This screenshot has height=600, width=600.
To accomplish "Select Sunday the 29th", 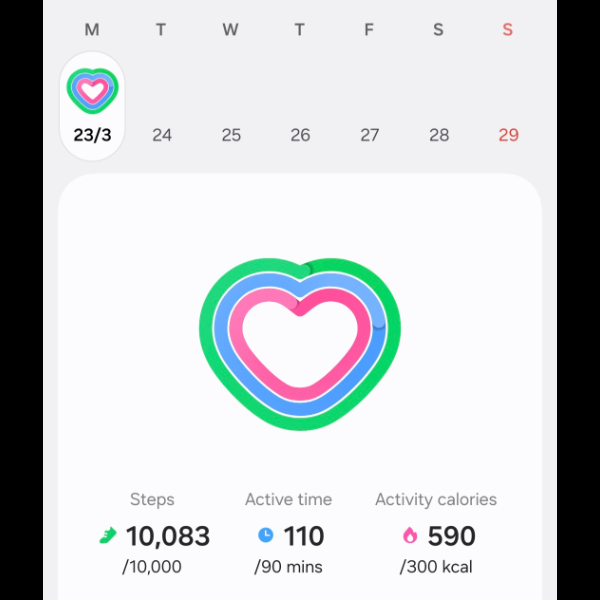I will [508, 134].
